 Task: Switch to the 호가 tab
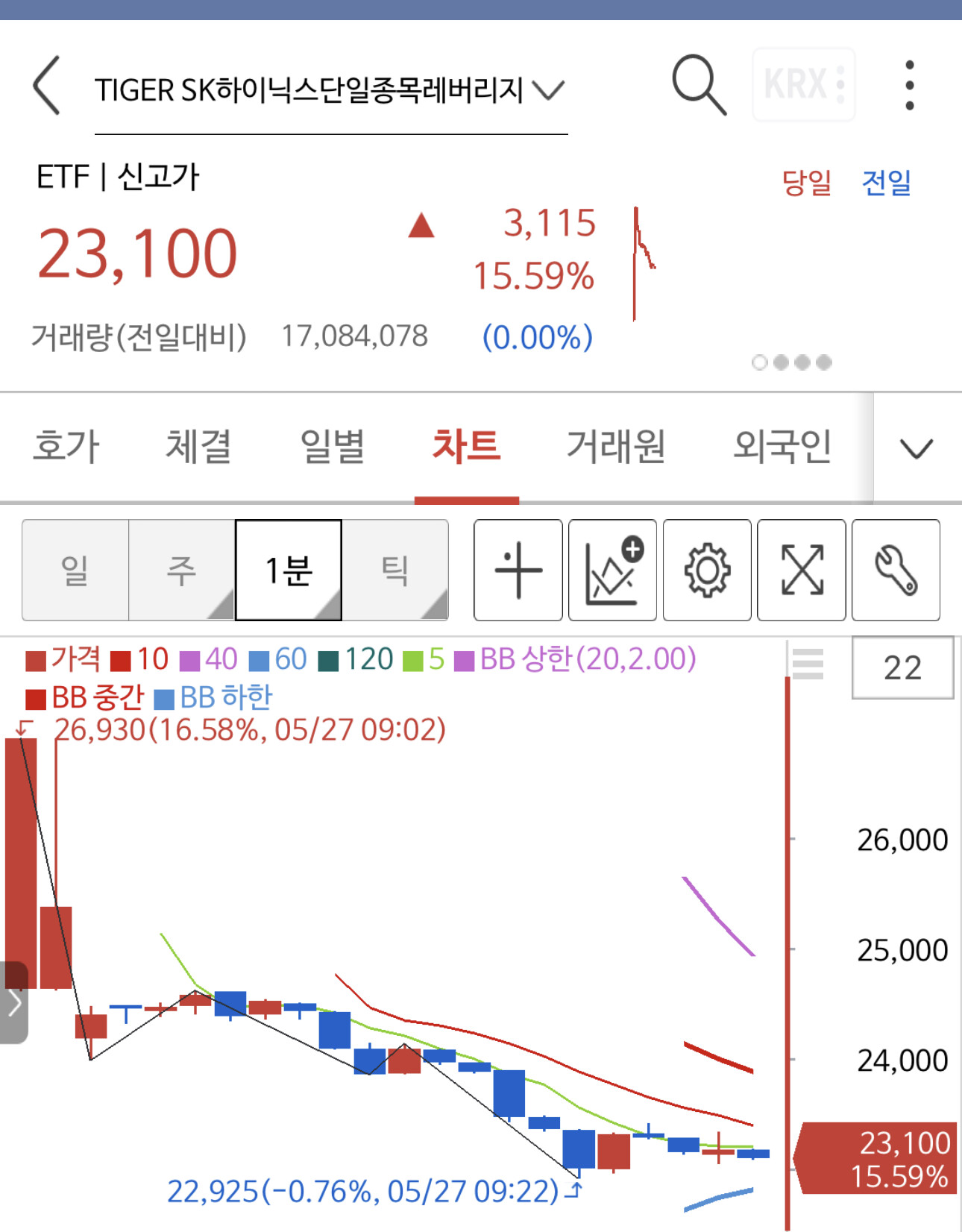(x=66, y=447)
